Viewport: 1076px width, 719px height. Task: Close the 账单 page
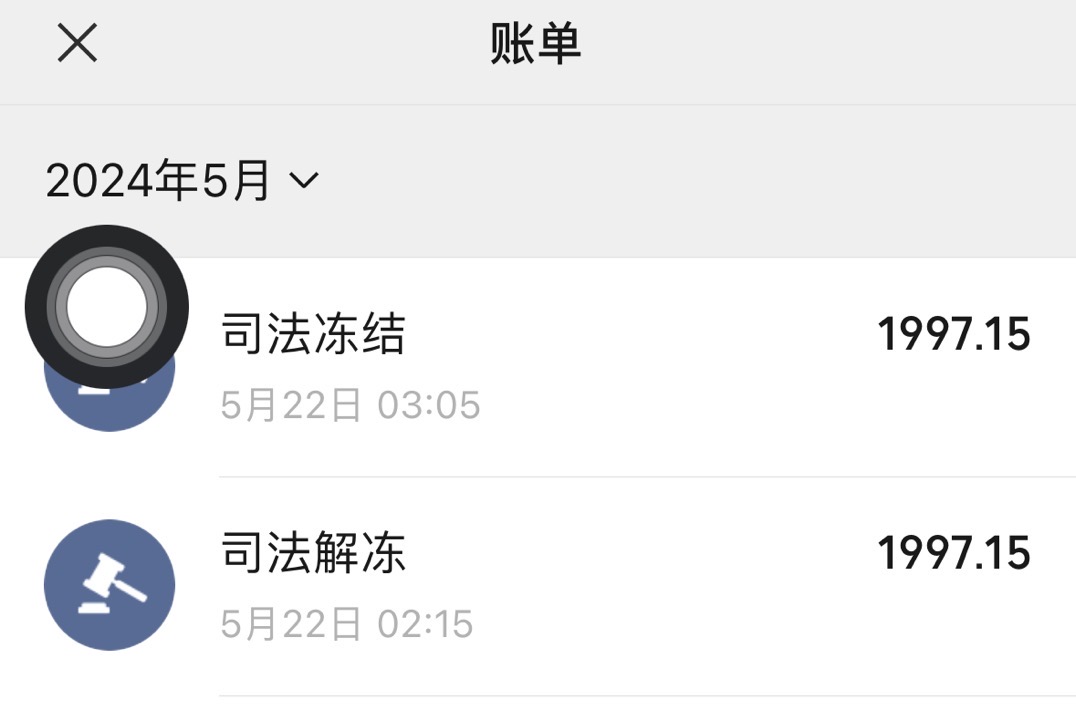(x=77, y=44)
